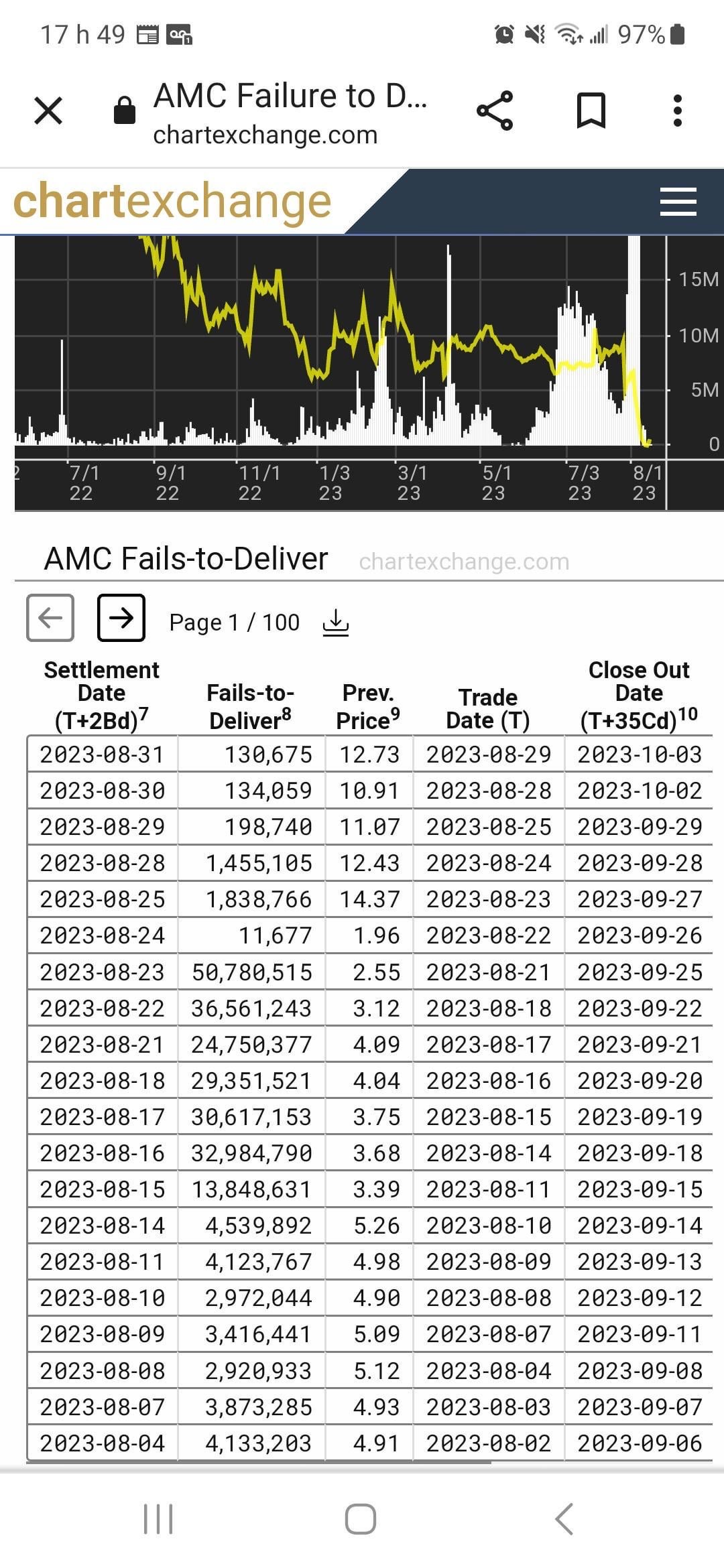This screenshot has width=724, height=1568.
Task: Tap the system back button
Action: pyautogui.click(x=564, y=1518)
